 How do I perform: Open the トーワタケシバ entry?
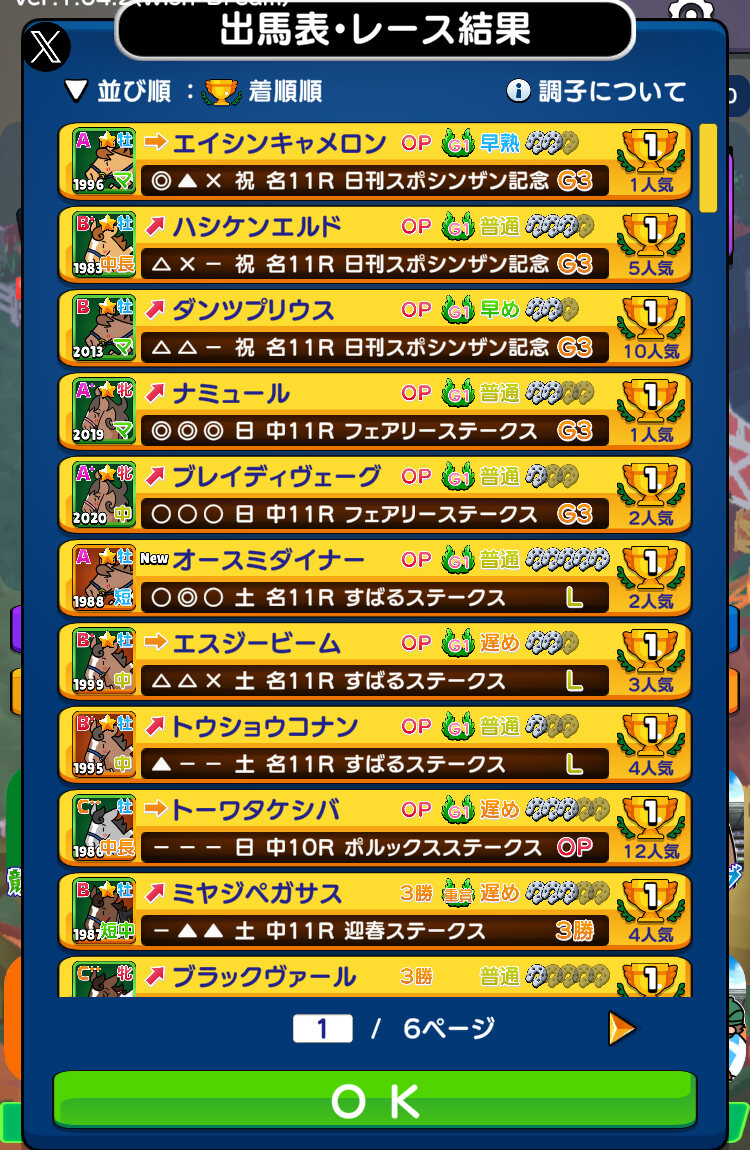[x=375, y=828]
